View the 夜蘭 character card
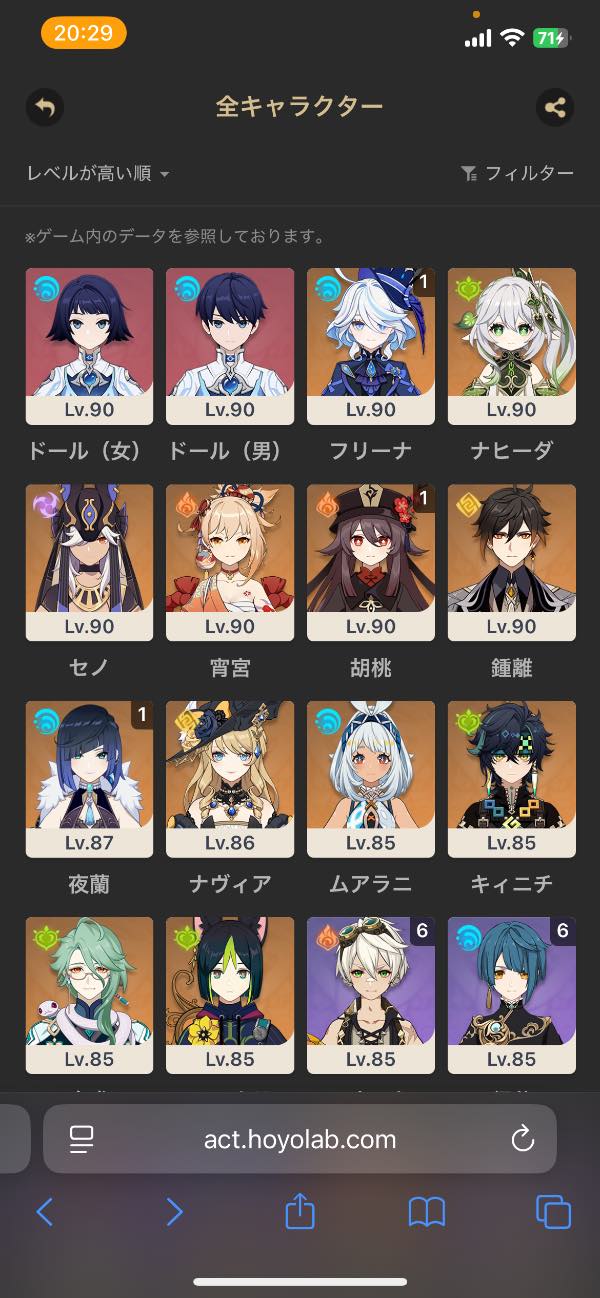Screen dimensions: 600x1298 pyautogui.click(x=89, y=778)
